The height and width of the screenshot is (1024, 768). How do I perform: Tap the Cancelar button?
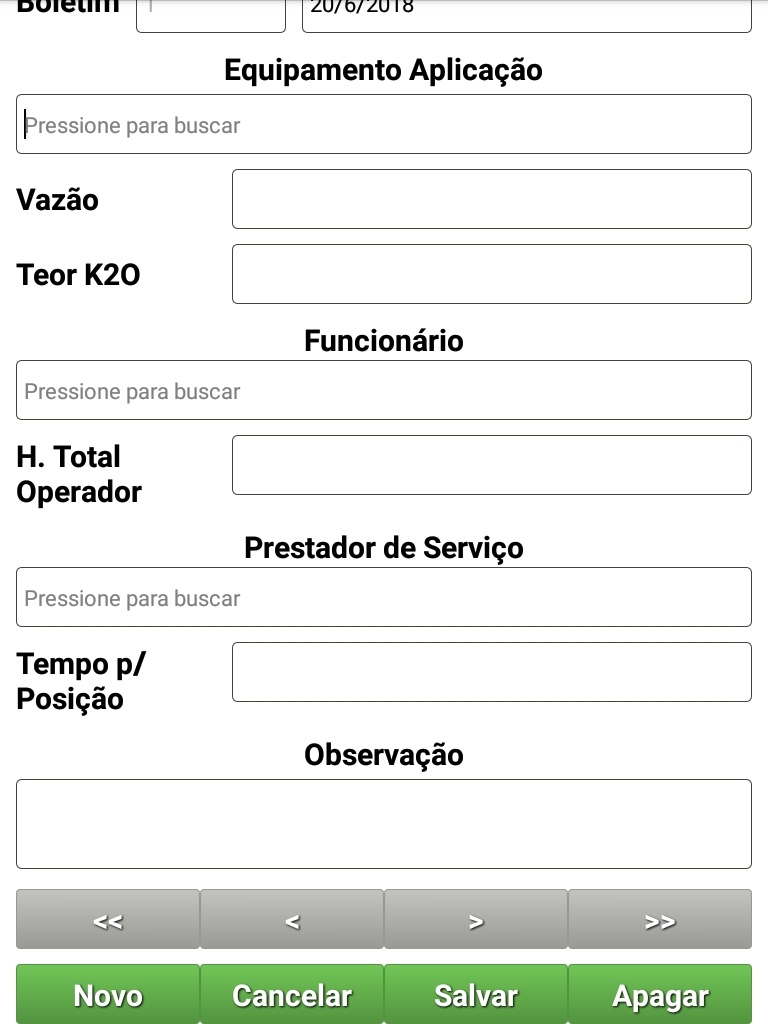pos(292,995)
